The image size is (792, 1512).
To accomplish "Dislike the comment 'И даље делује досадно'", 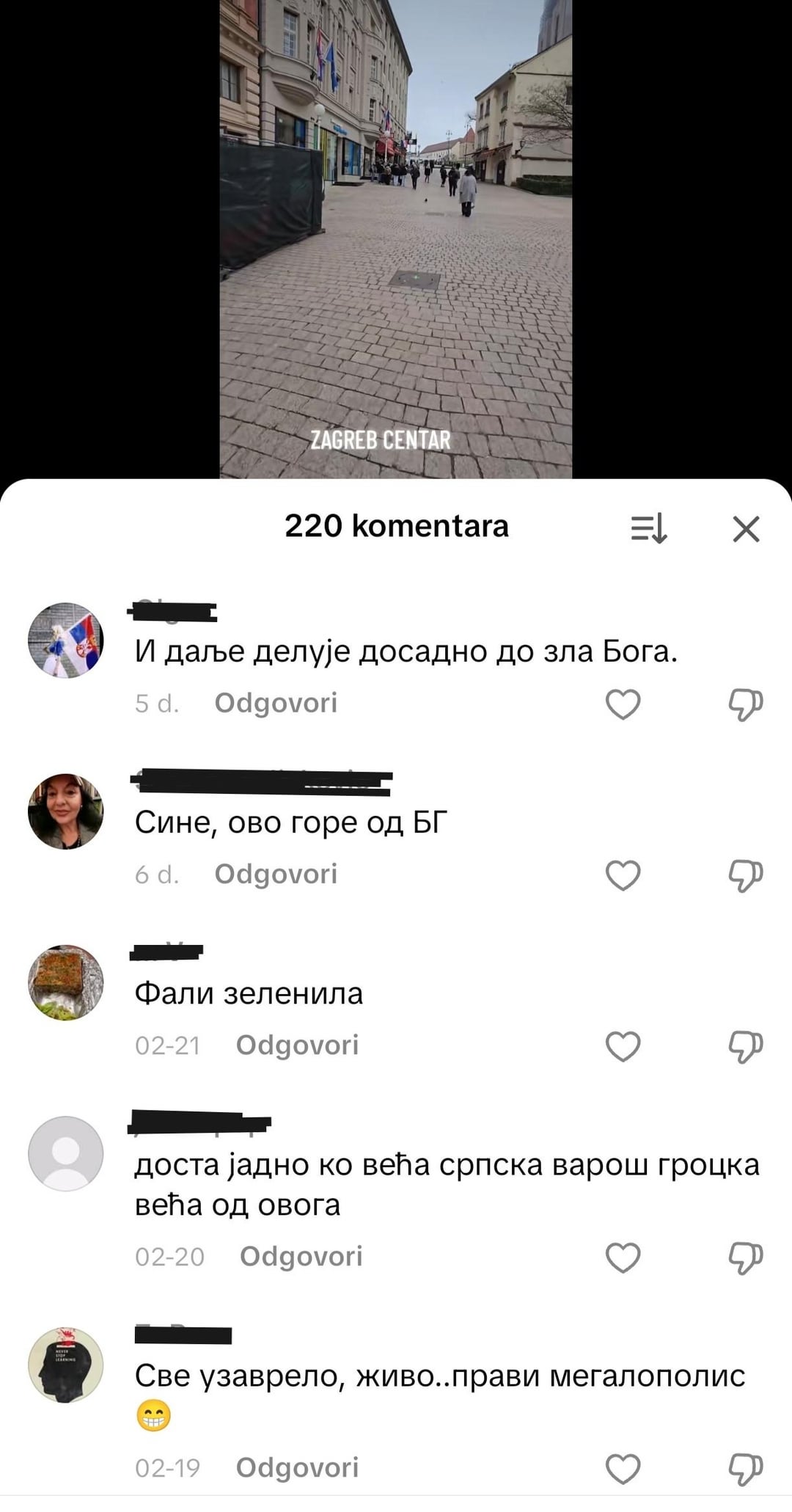I will coord(745,704).
